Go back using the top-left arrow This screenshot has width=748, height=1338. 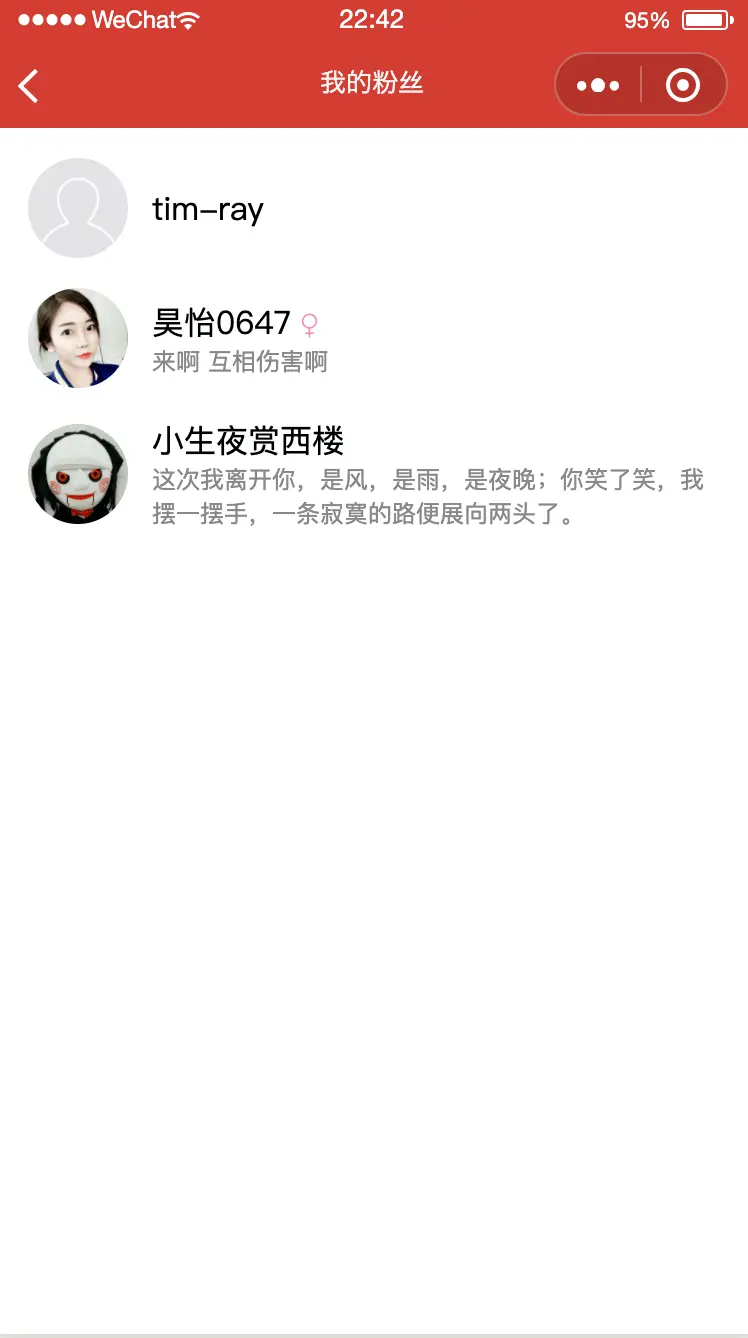pyautogui.click(x=29, y=86)
